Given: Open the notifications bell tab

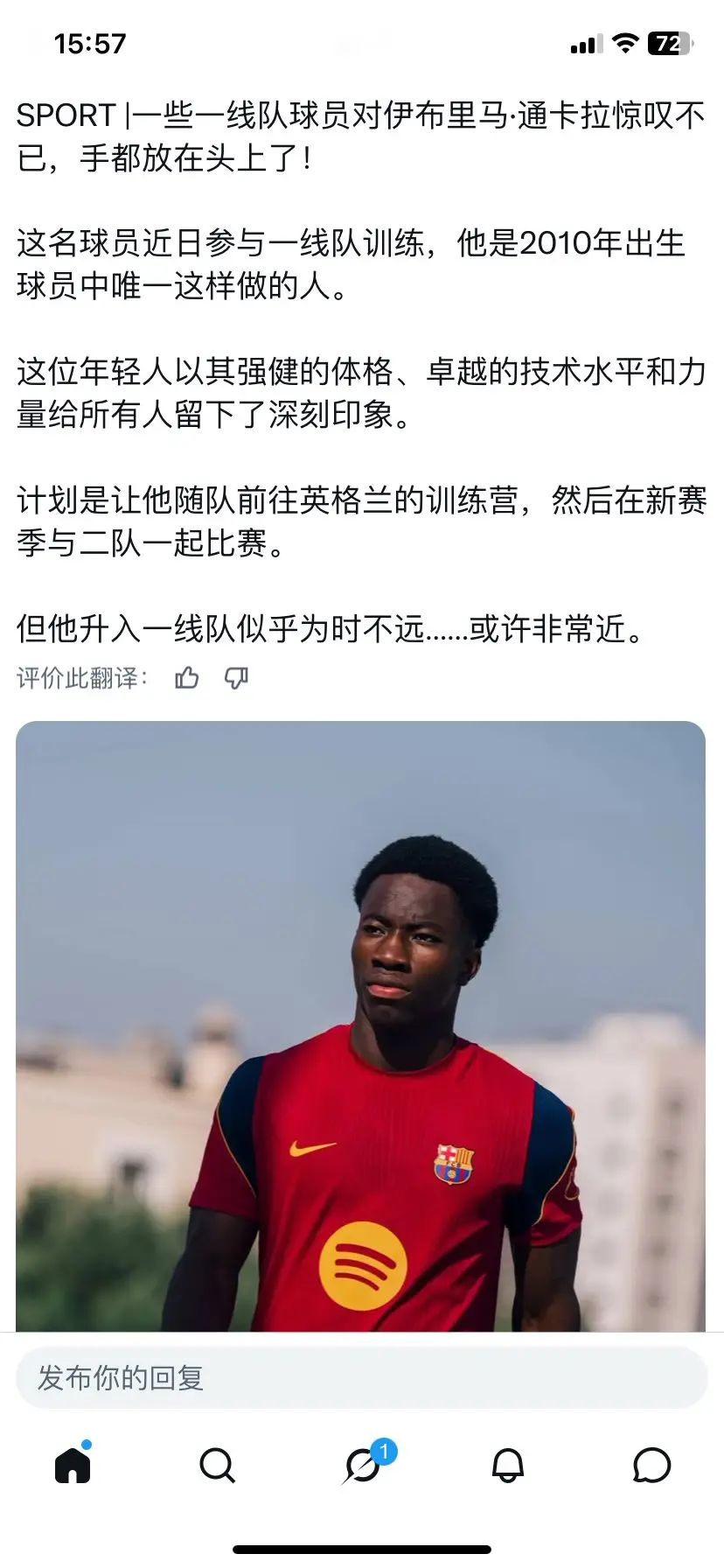Looking at the screenshot, I should (508, 1466).
